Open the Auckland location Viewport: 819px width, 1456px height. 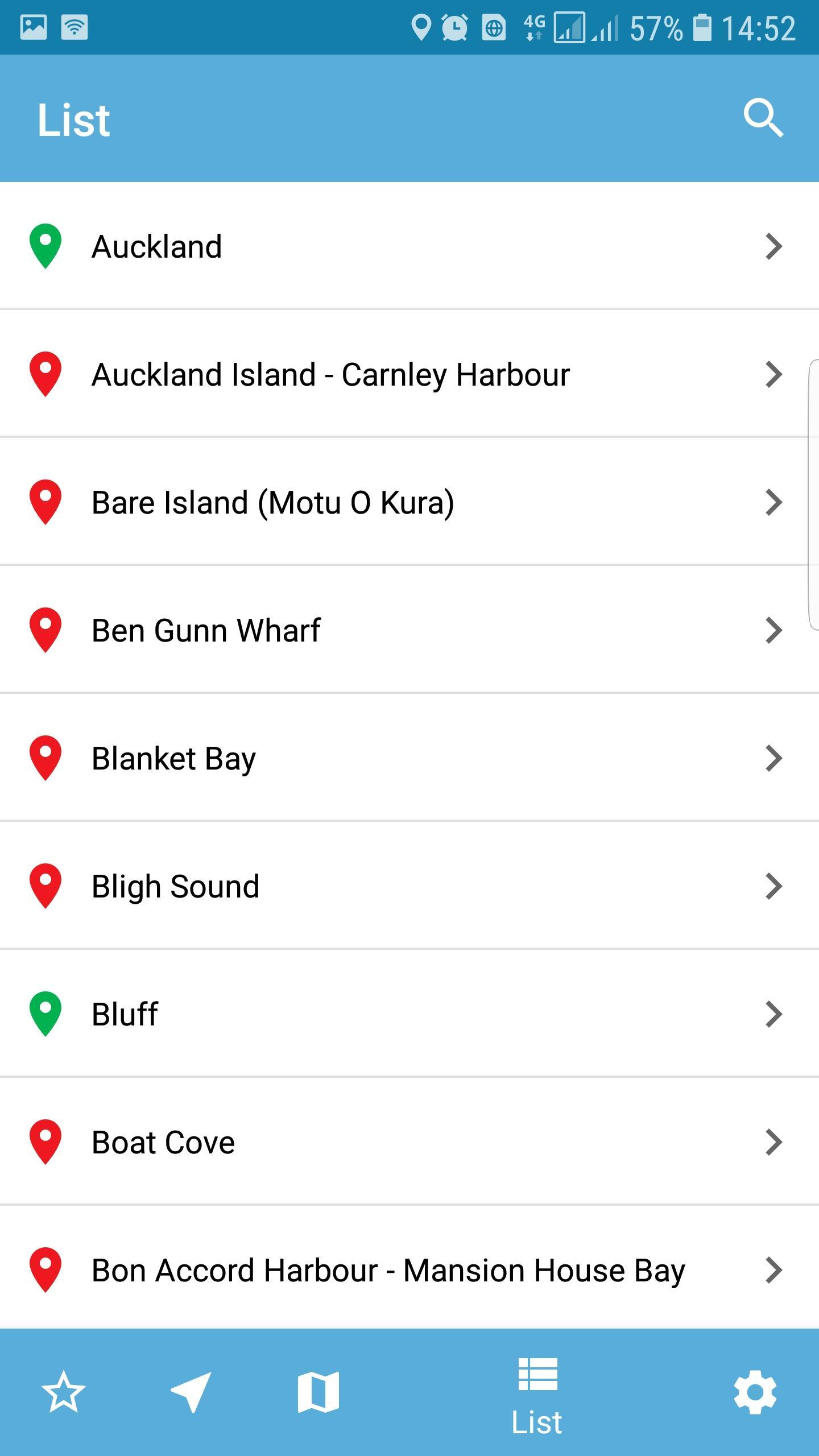pyautogui.click(x=409, y=246)
